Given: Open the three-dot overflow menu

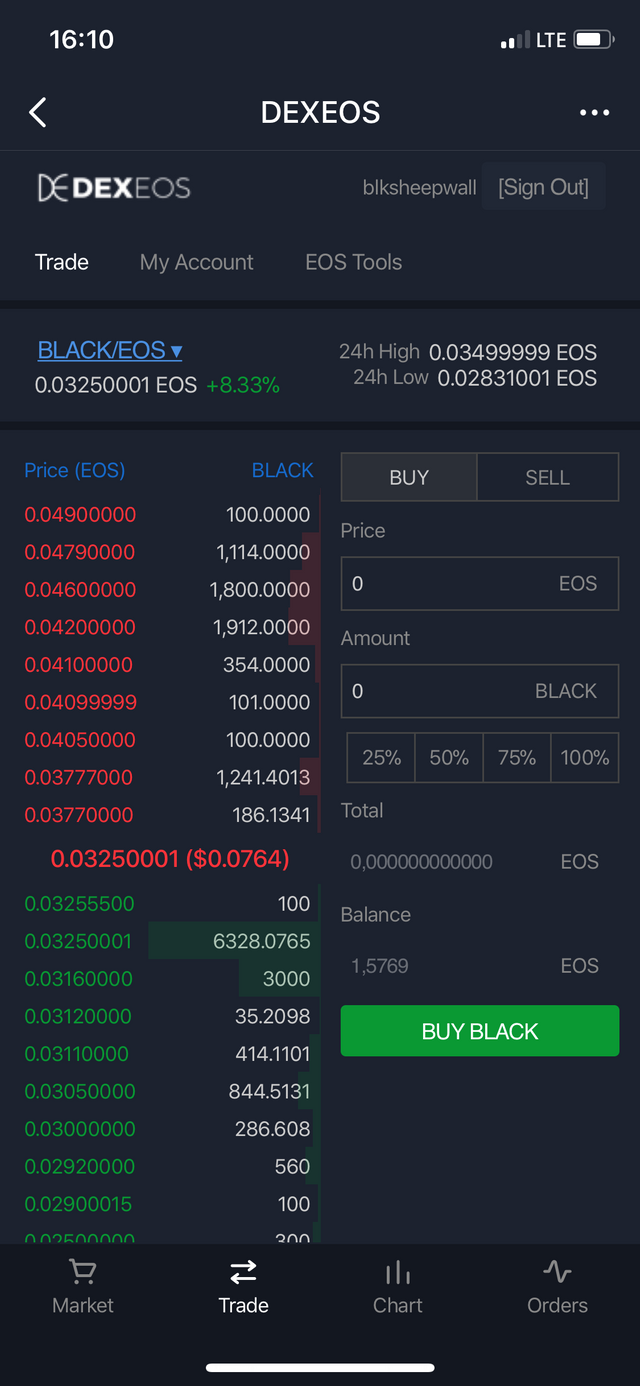Looking at the screenshot, I should click(x=594, y=112).
